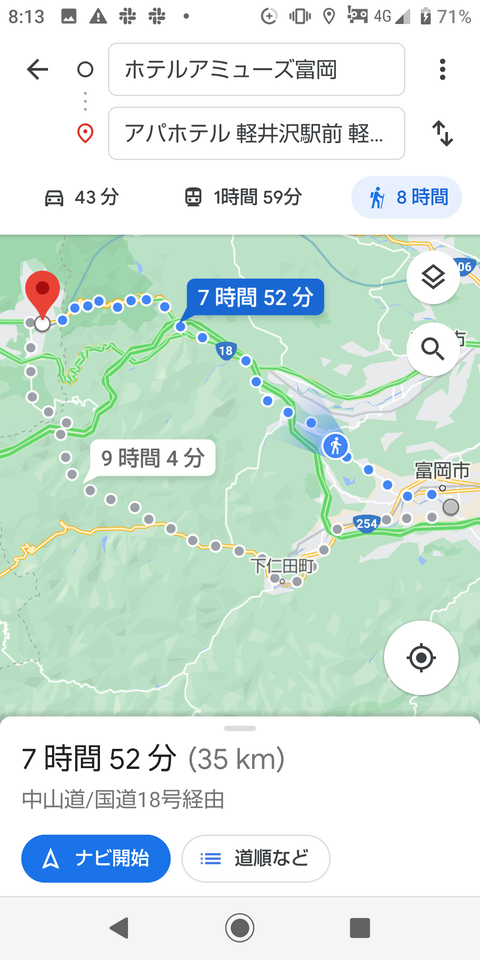
Task: Open the map layers button
Action: (433, 278)
